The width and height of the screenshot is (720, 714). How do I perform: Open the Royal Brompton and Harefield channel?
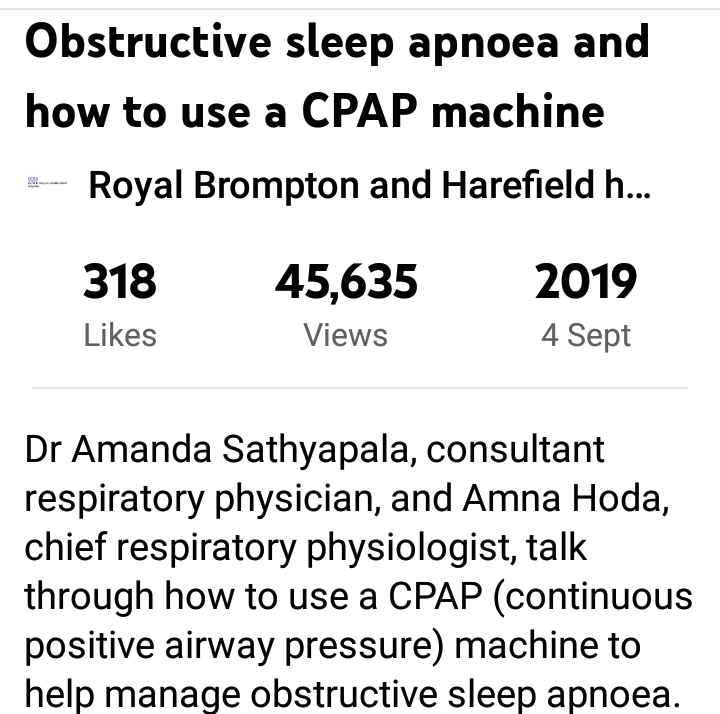[x=368, y=185]
